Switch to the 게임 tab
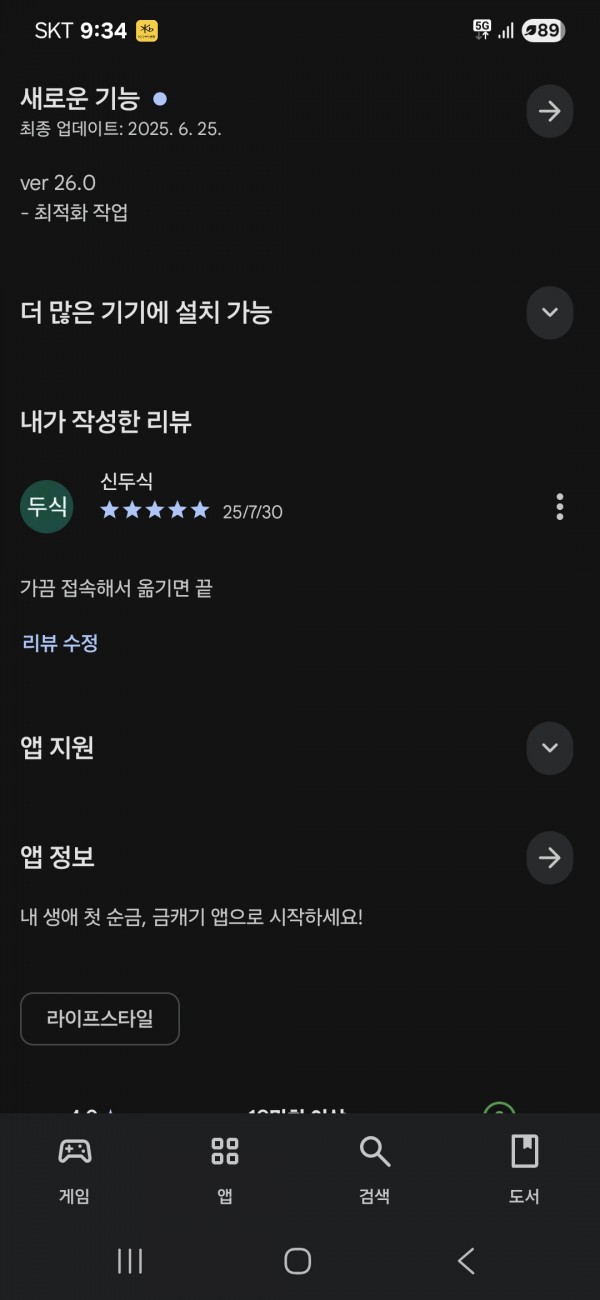600x1300 pixels. (x=75, y=1170)
